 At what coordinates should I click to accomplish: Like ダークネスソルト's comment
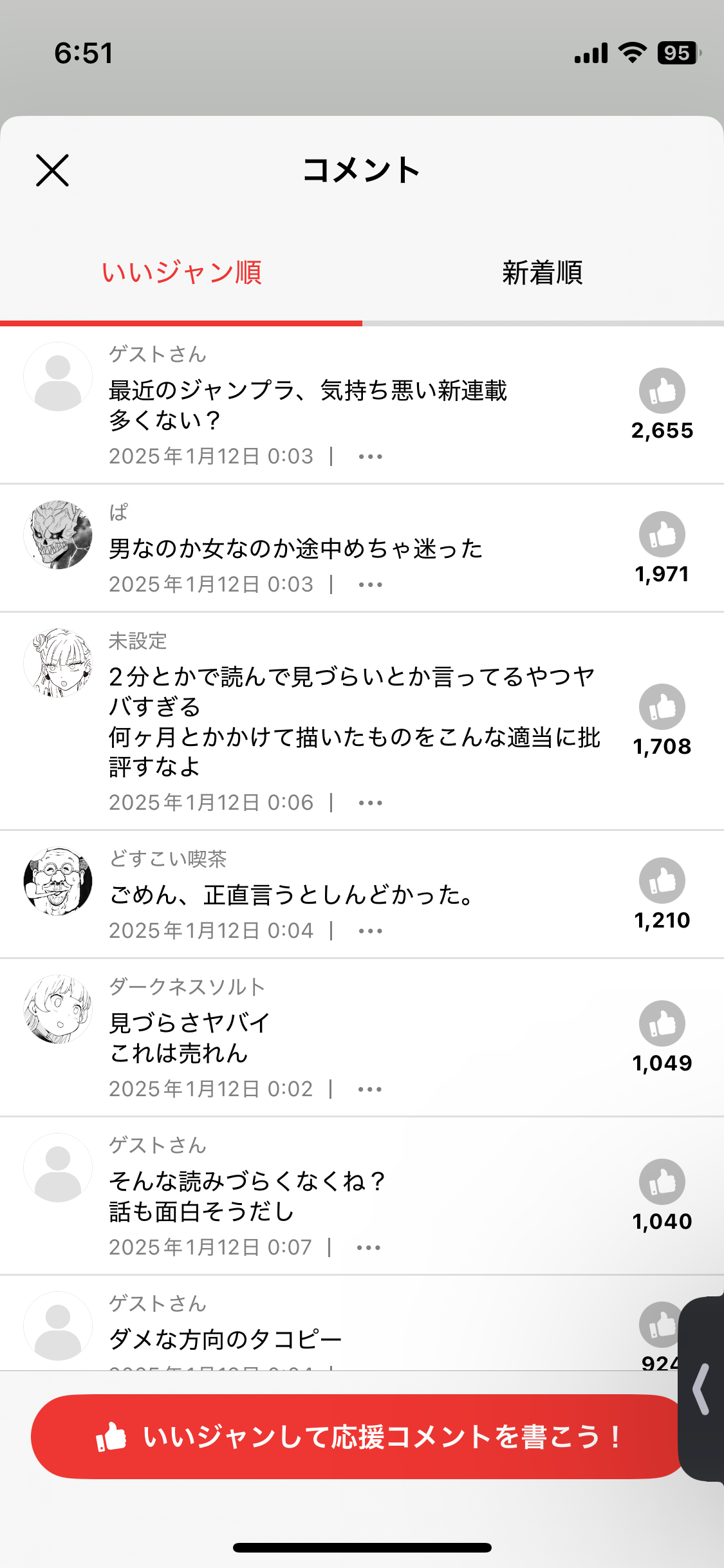tap(662, 1023)
